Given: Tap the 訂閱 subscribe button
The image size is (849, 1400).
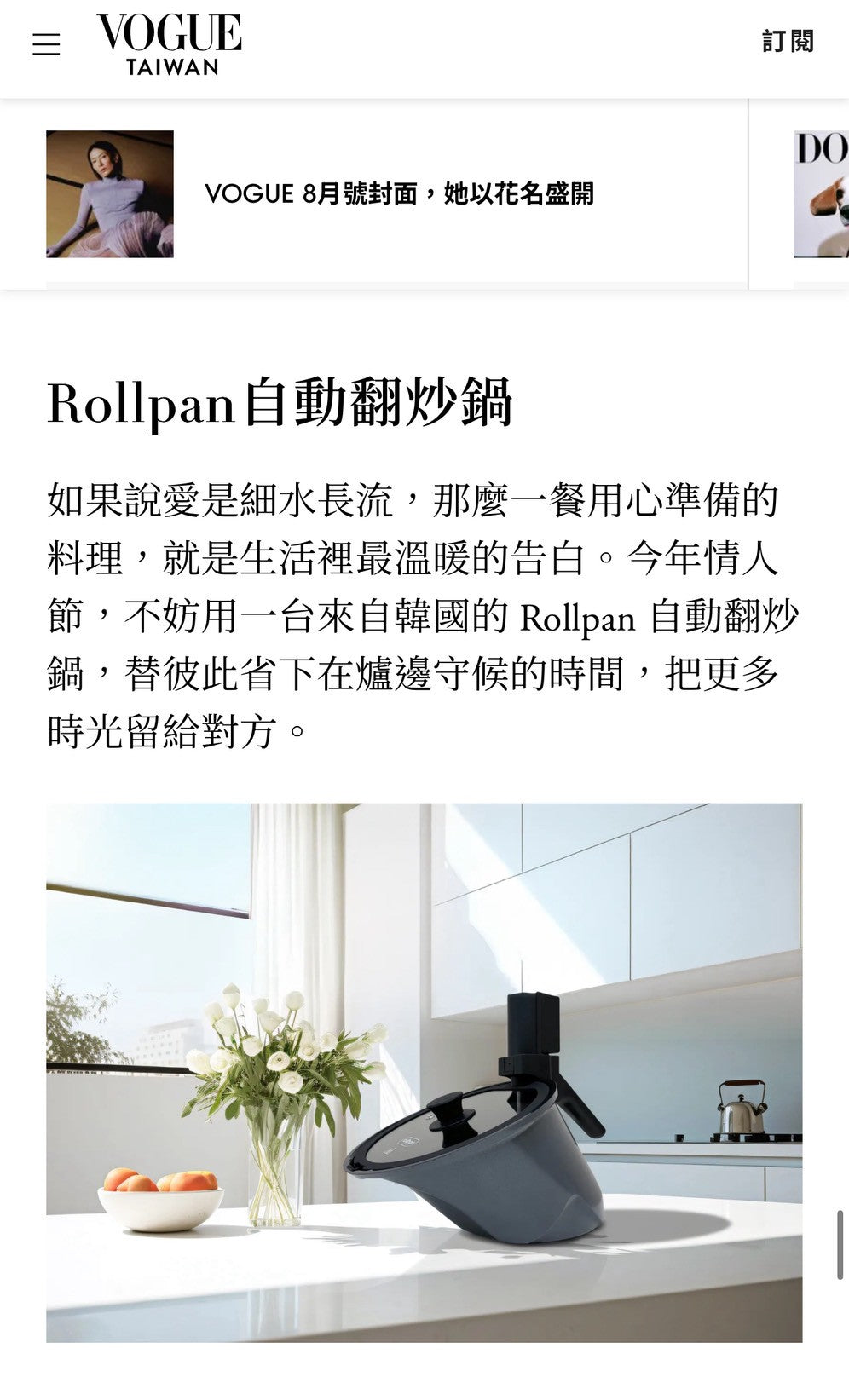Looking at the screenshot, I should [x=788, y=41].
